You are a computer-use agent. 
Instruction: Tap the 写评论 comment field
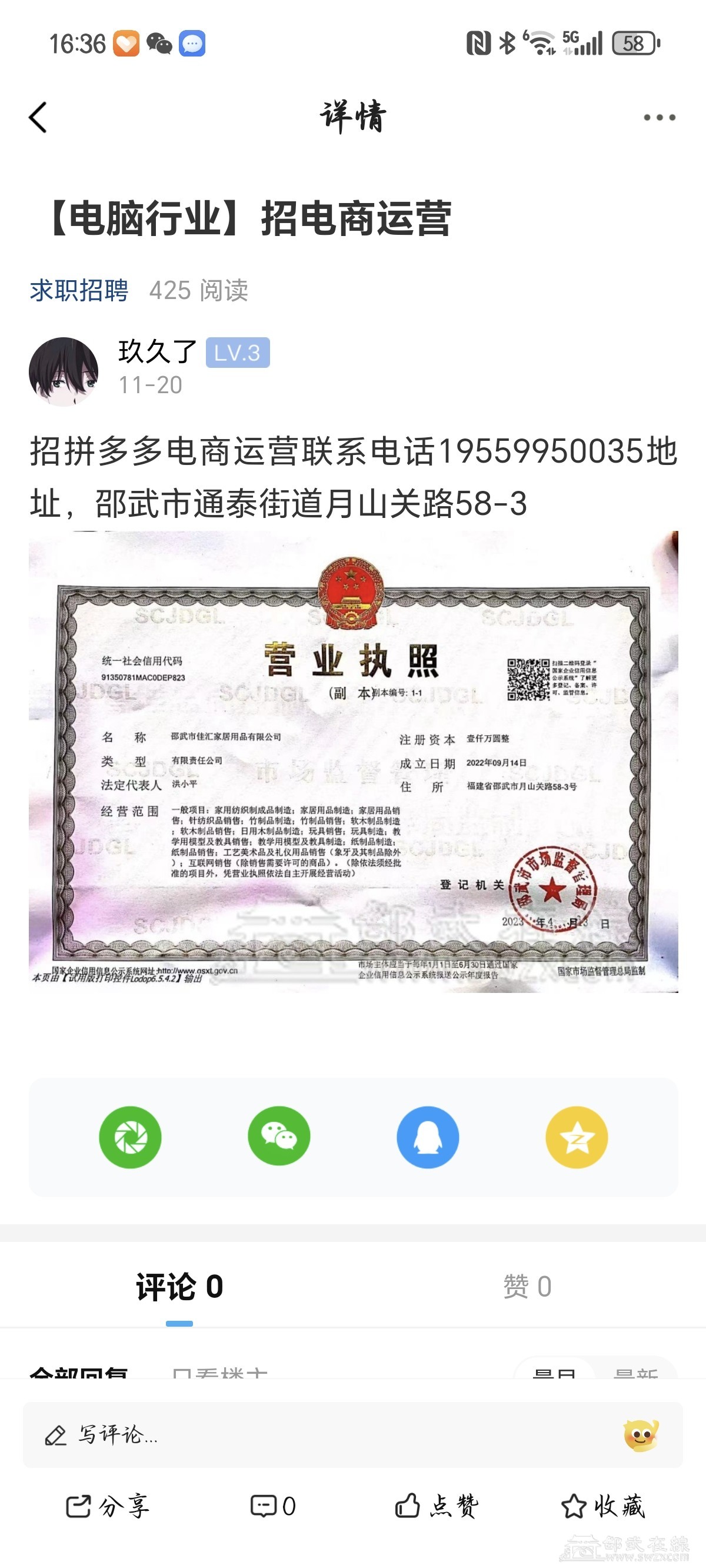coord(304,1435)
